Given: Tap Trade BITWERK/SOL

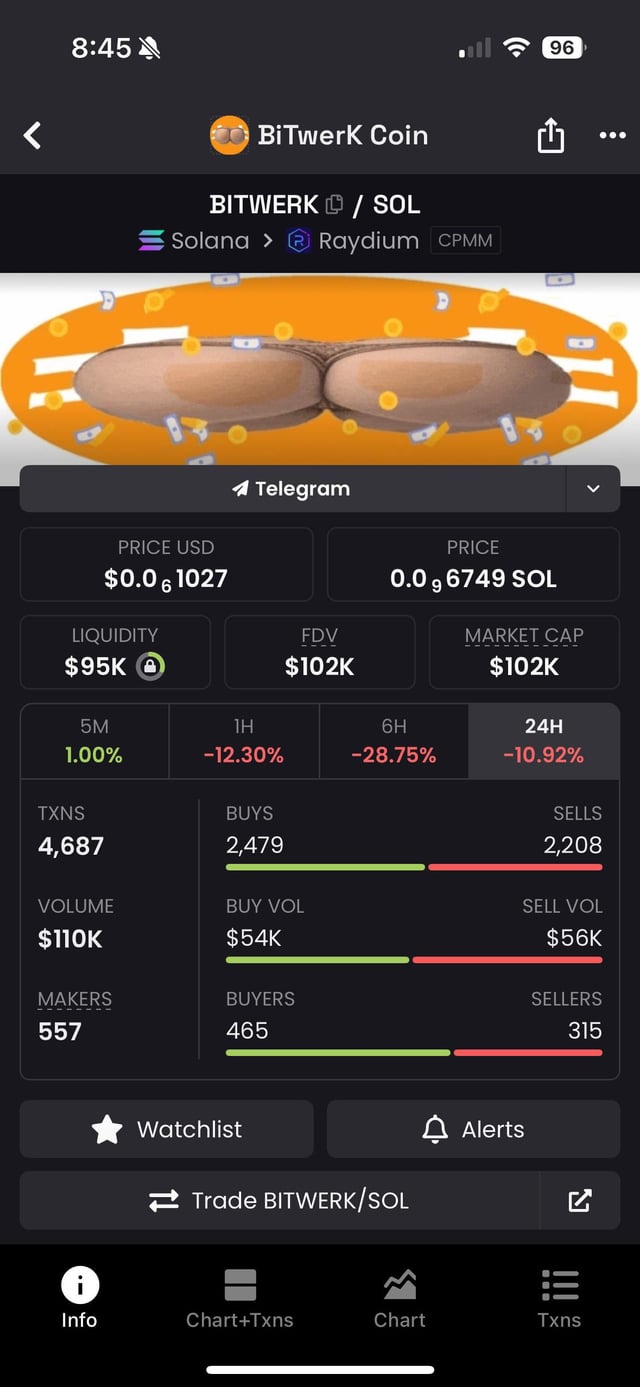Looking at the screenshot, I should 279,1201.
